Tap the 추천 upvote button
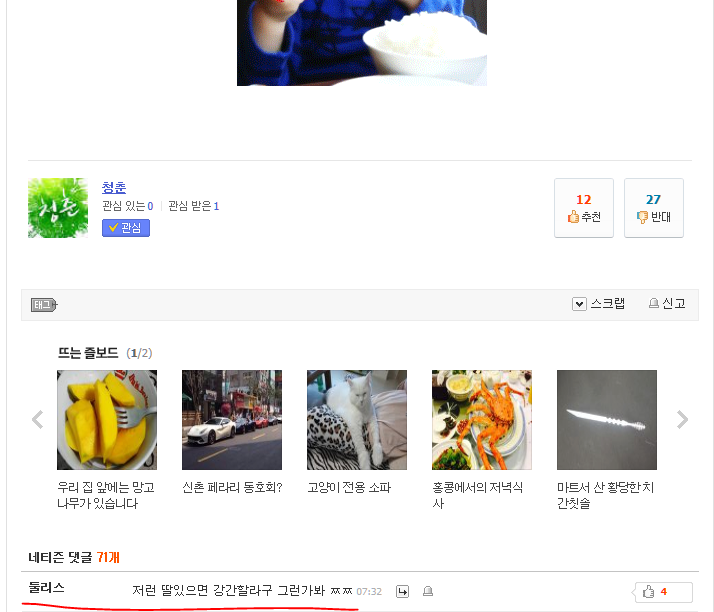This screenshot has width=714, height=612. point(583,208)
